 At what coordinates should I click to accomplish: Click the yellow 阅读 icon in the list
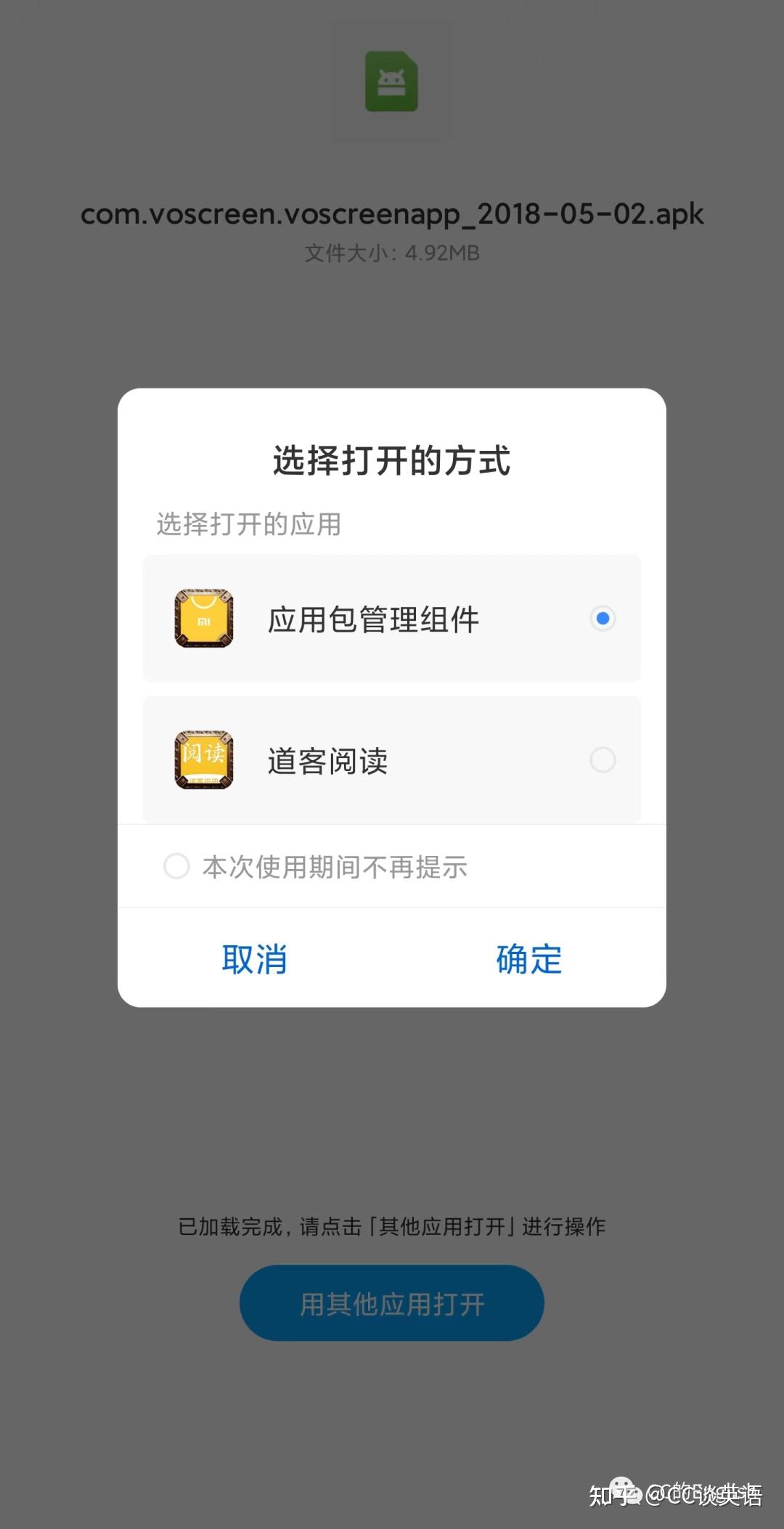point(204,759)
